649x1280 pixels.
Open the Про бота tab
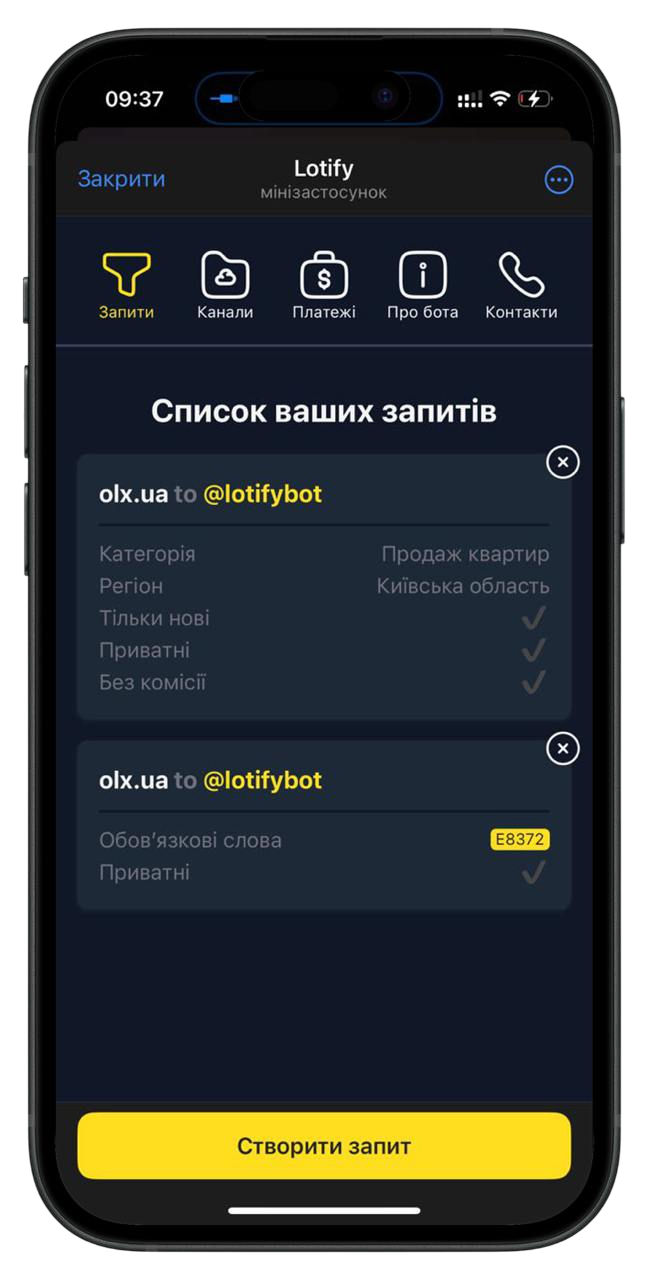pos(422,286)
